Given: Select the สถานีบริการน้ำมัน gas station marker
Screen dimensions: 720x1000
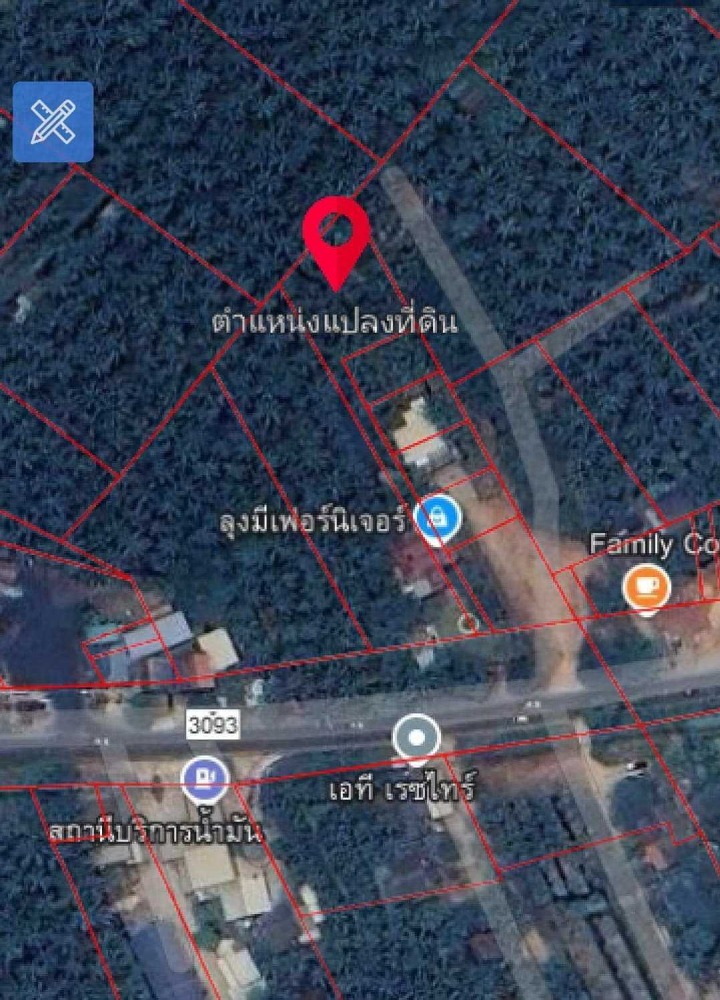Looking at the screenshot, I should point(206,779).
